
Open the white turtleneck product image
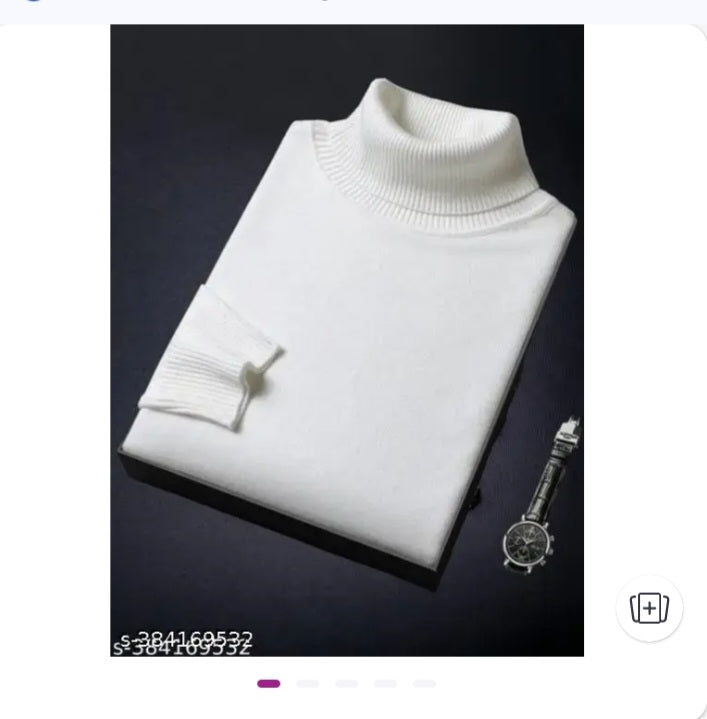tap(346, 340)
